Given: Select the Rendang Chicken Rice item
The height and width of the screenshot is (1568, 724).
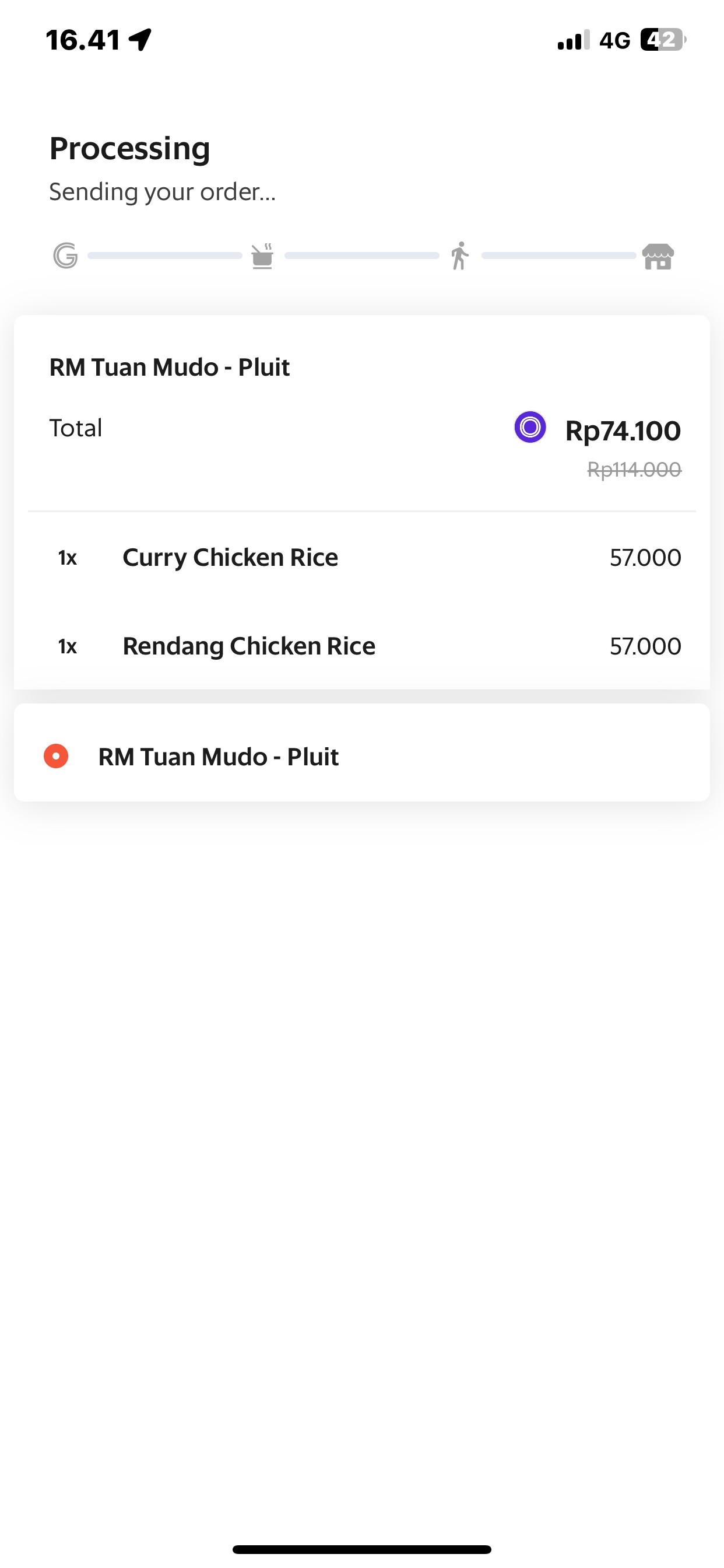Looking at the screenshot, I should tap(249, 646).
